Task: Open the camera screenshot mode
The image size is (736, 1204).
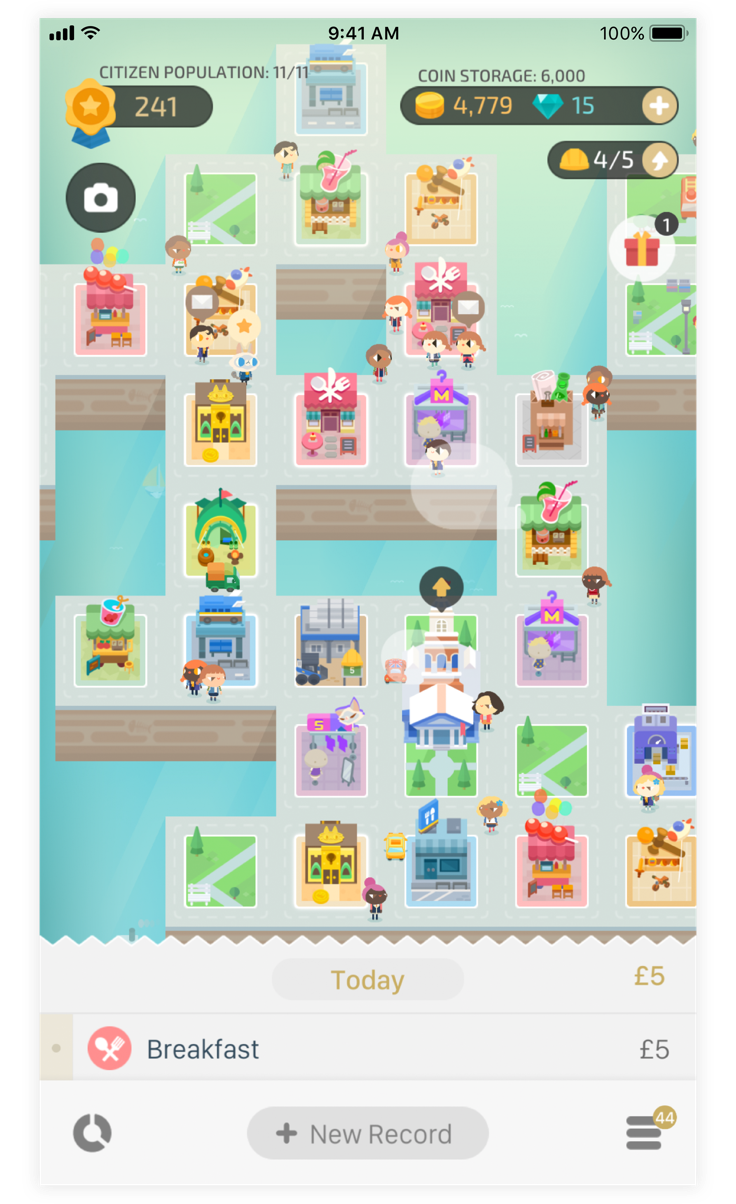Action: tap(100, 198)
